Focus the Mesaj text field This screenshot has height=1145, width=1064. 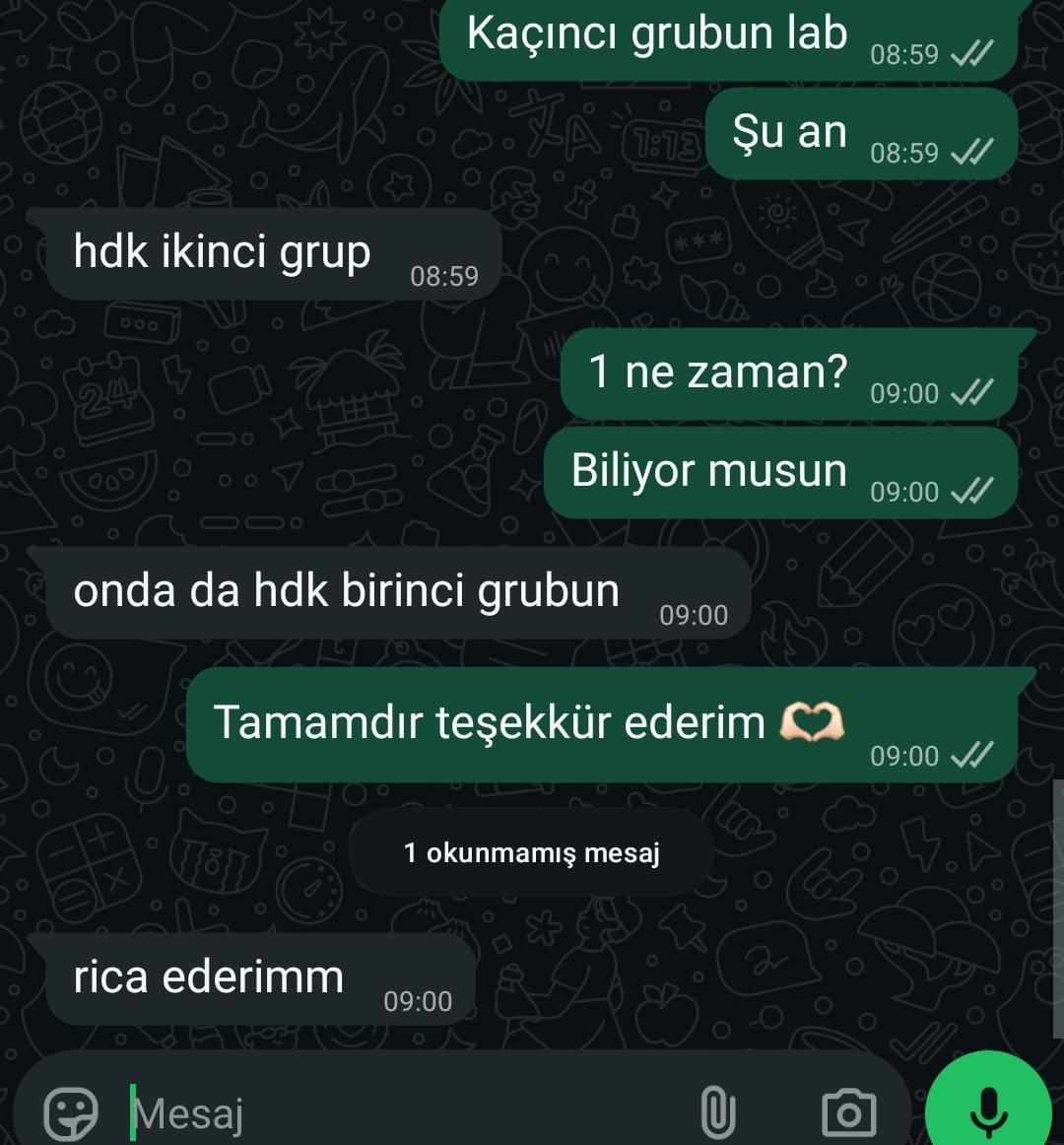coord(394,1113)
